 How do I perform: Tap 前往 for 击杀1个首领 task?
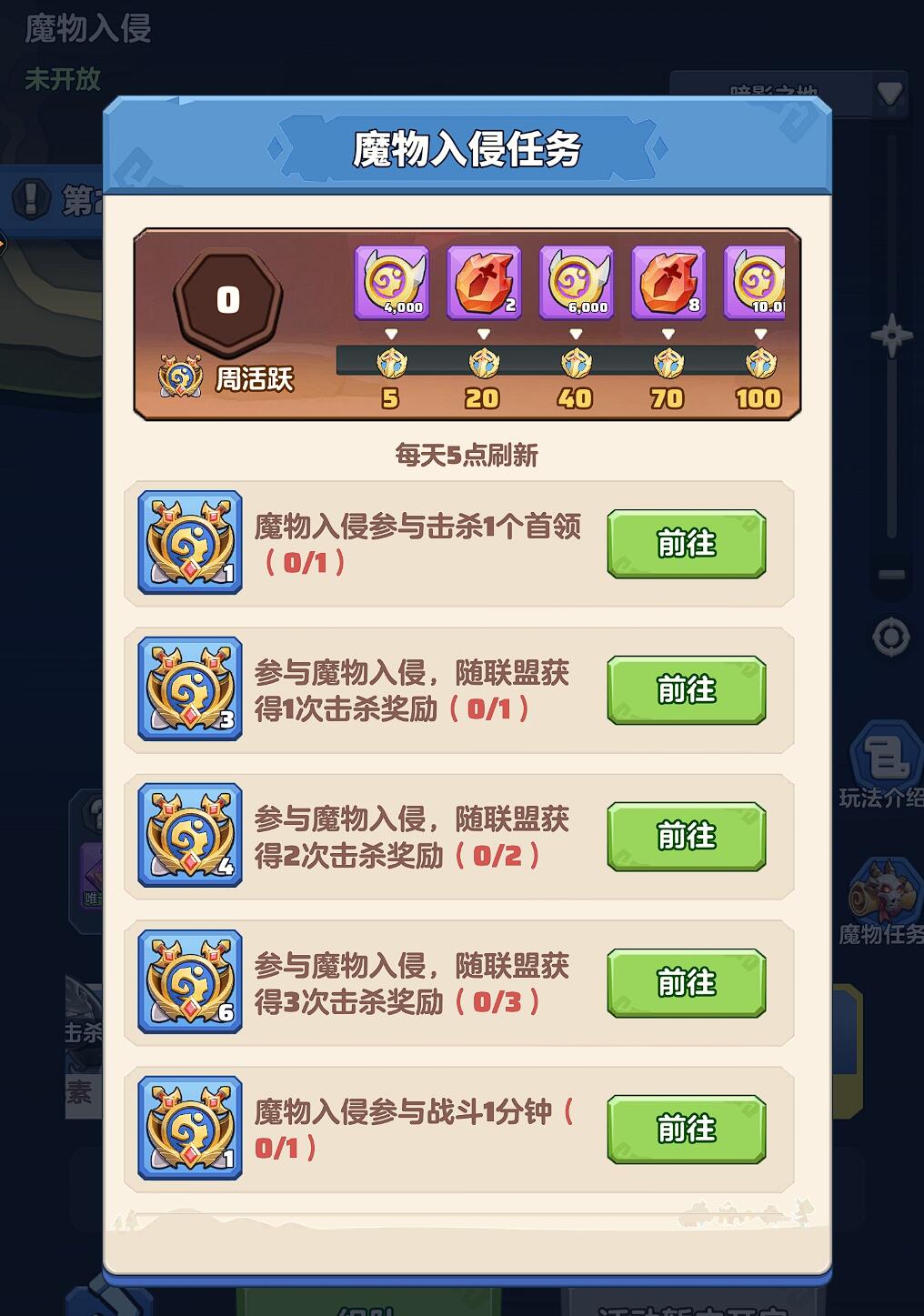[x=686, y=544]
